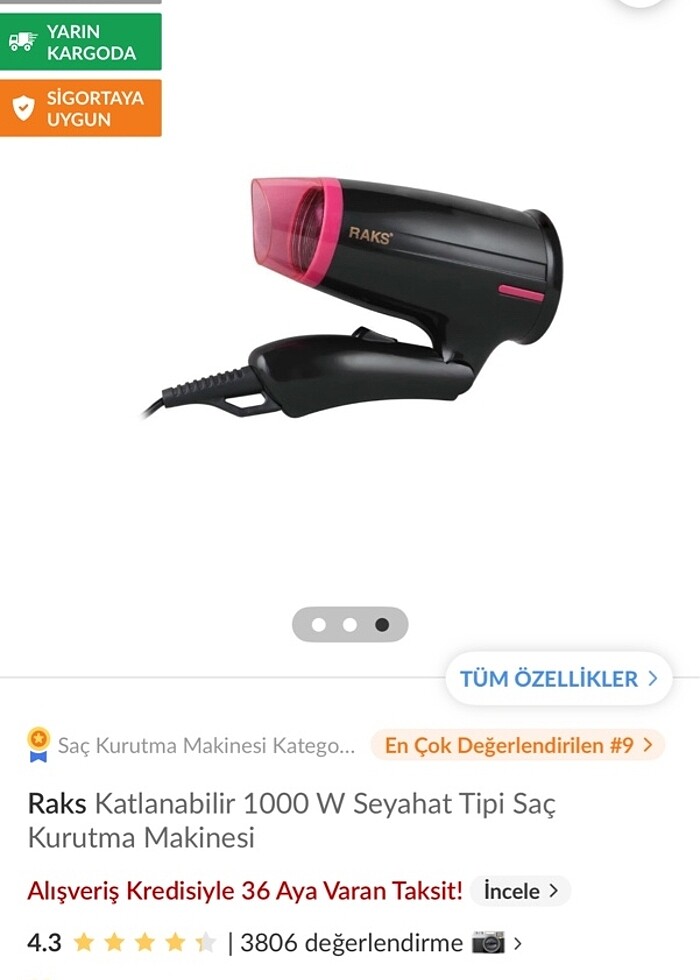Screen dimensions: 700x980
Task: Open the TÜM ÖZELLİKLER features button
Action: tap(558, 679)
